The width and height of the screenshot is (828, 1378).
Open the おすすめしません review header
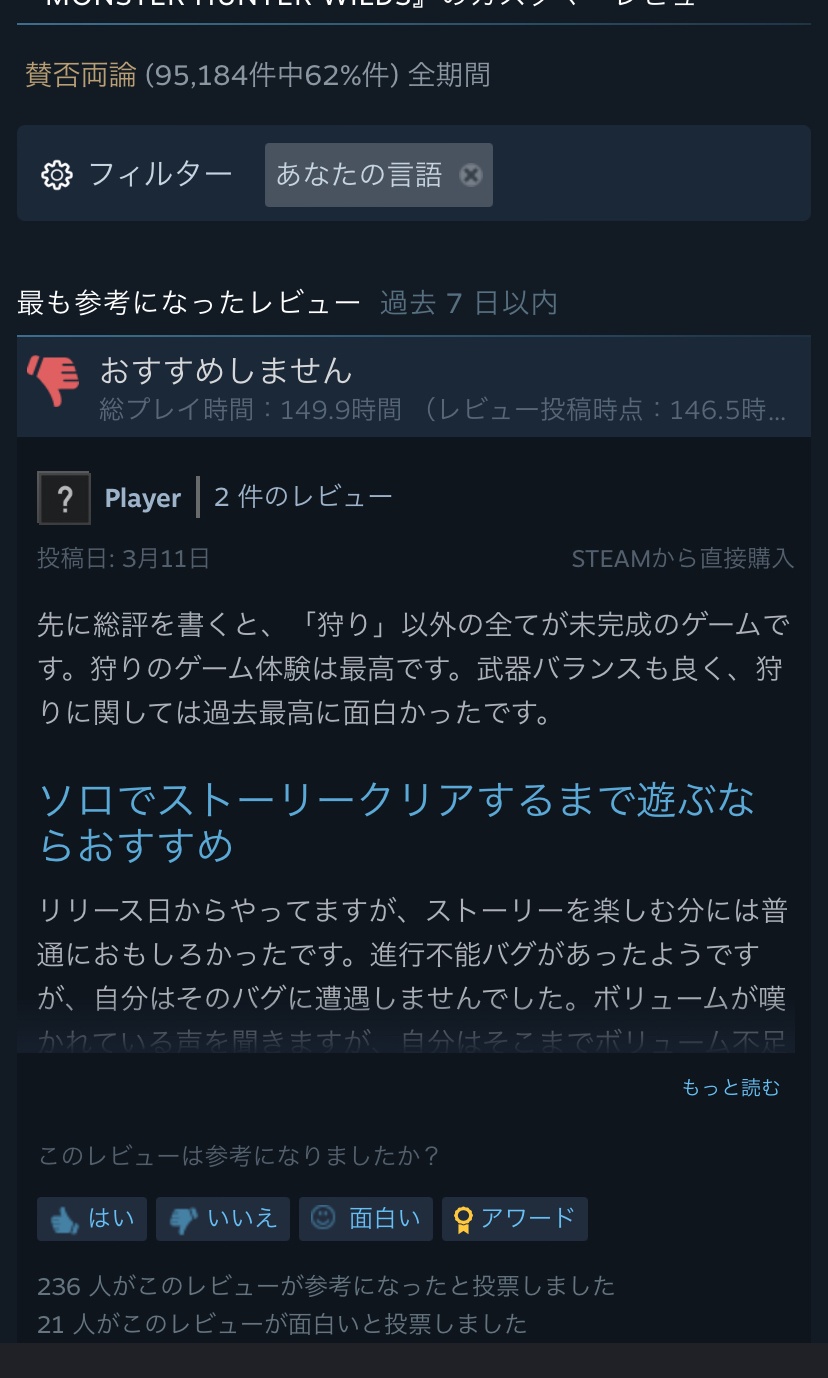click(x=414, y=386)
